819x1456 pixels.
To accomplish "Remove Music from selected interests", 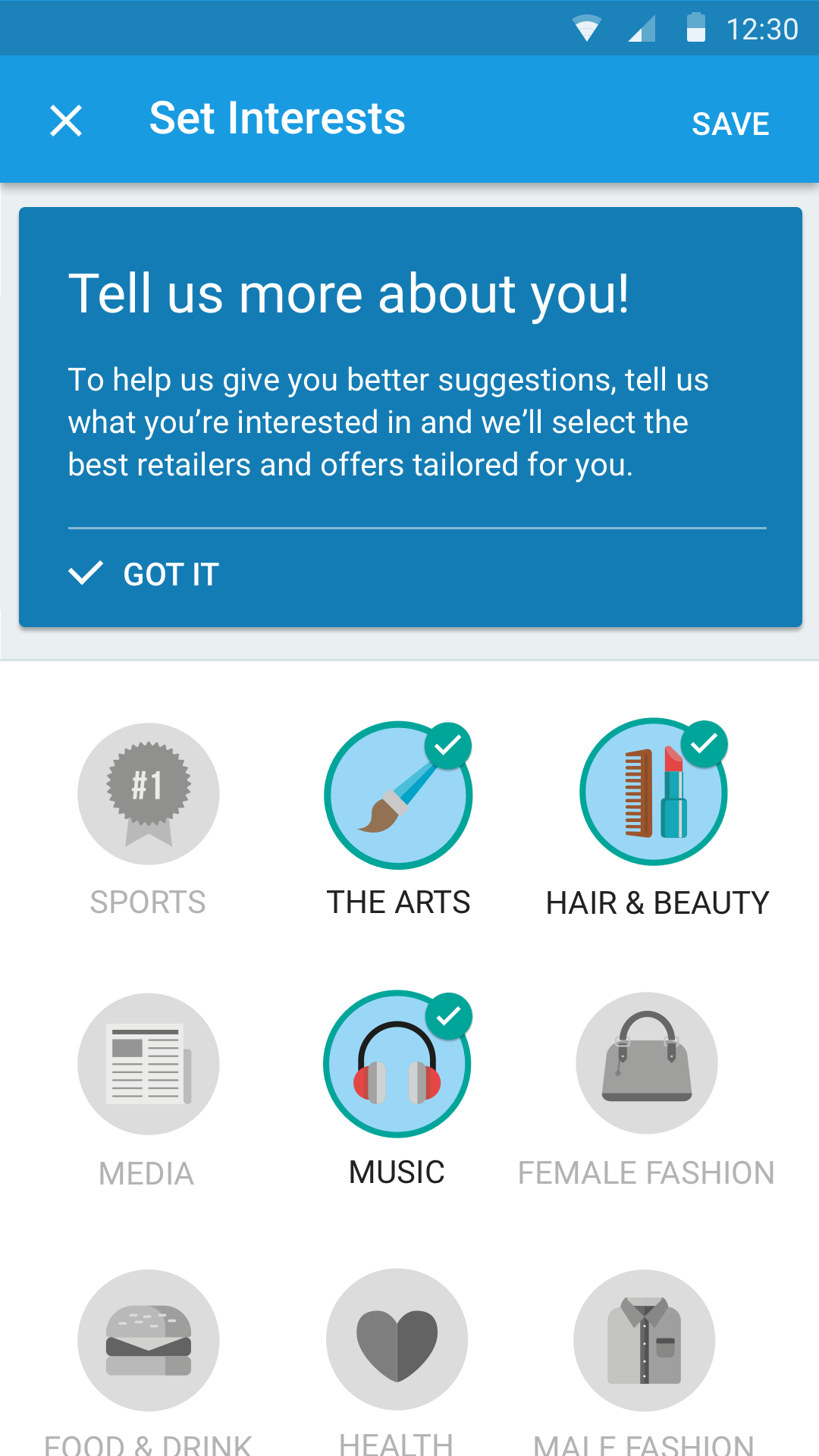I will [x=397, y=1064].
